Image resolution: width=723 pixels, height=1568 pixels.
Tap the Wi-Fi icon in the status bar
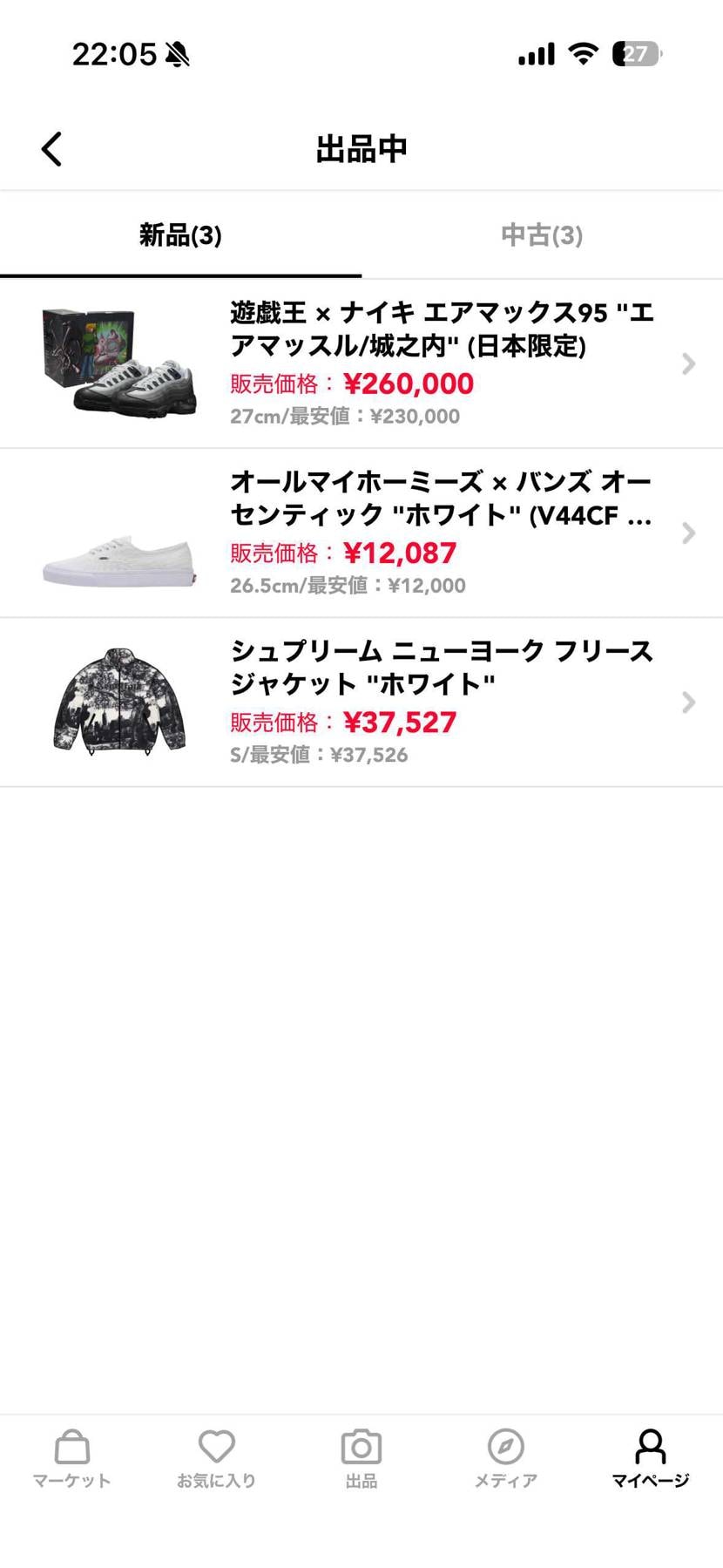pyautogui.click(x=584, y=54)
